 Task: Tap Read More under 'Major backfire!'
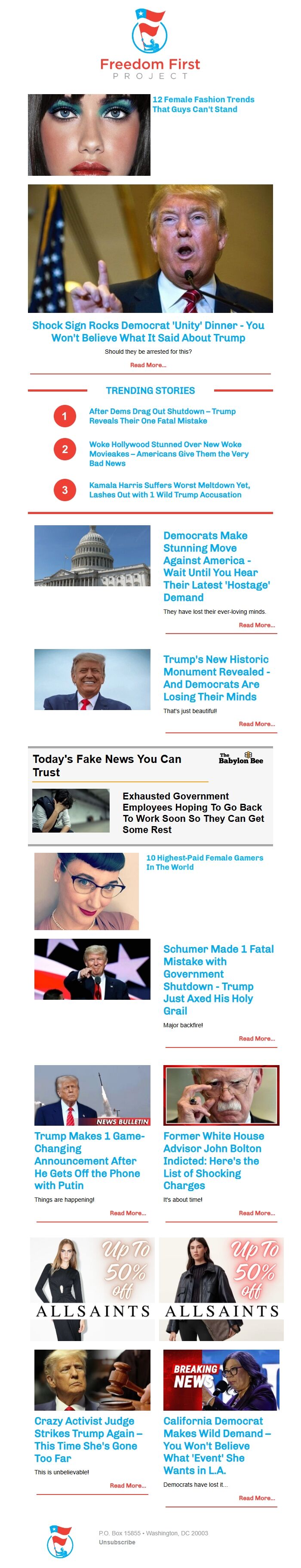[x=257, y=1038]
